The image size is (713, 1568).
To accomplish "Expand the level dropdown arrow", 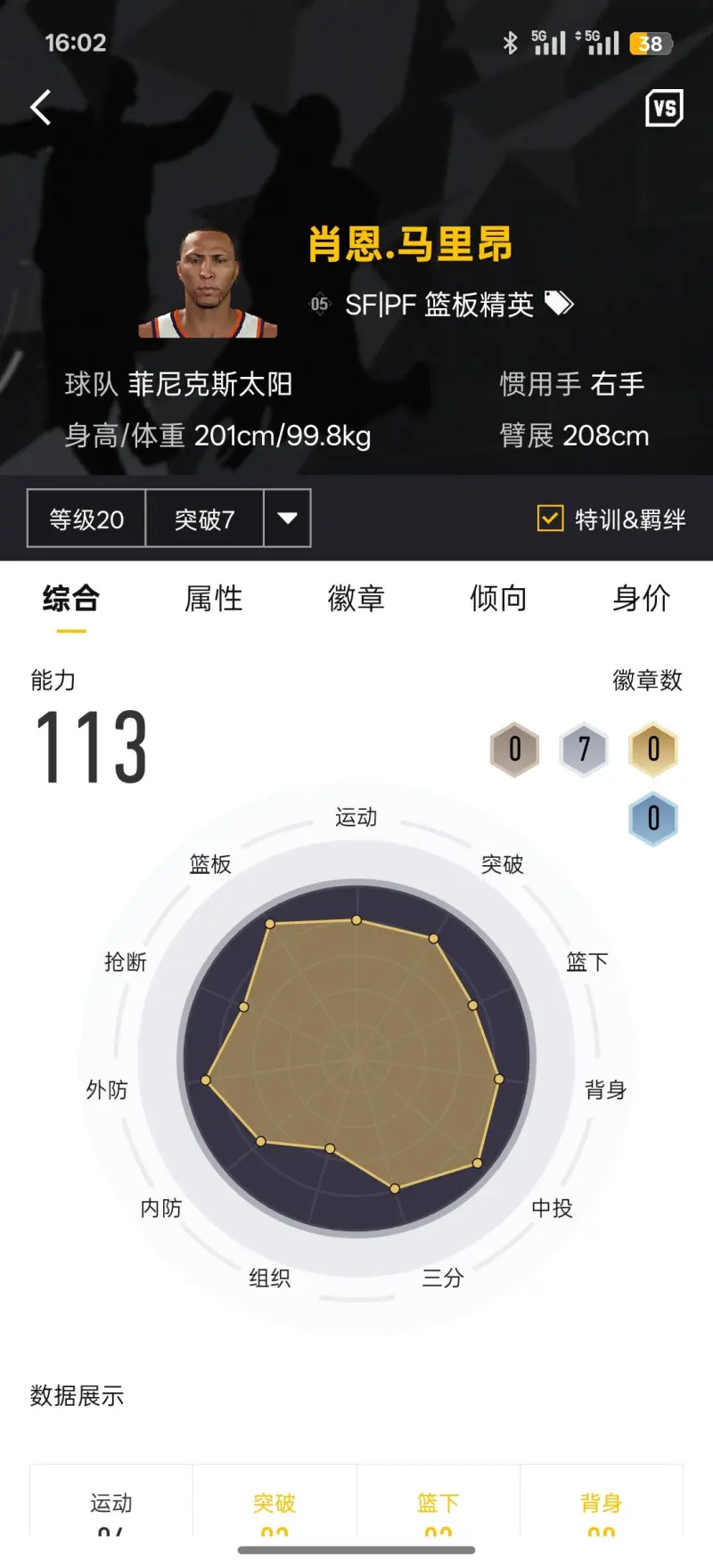I will pos(287,519).
